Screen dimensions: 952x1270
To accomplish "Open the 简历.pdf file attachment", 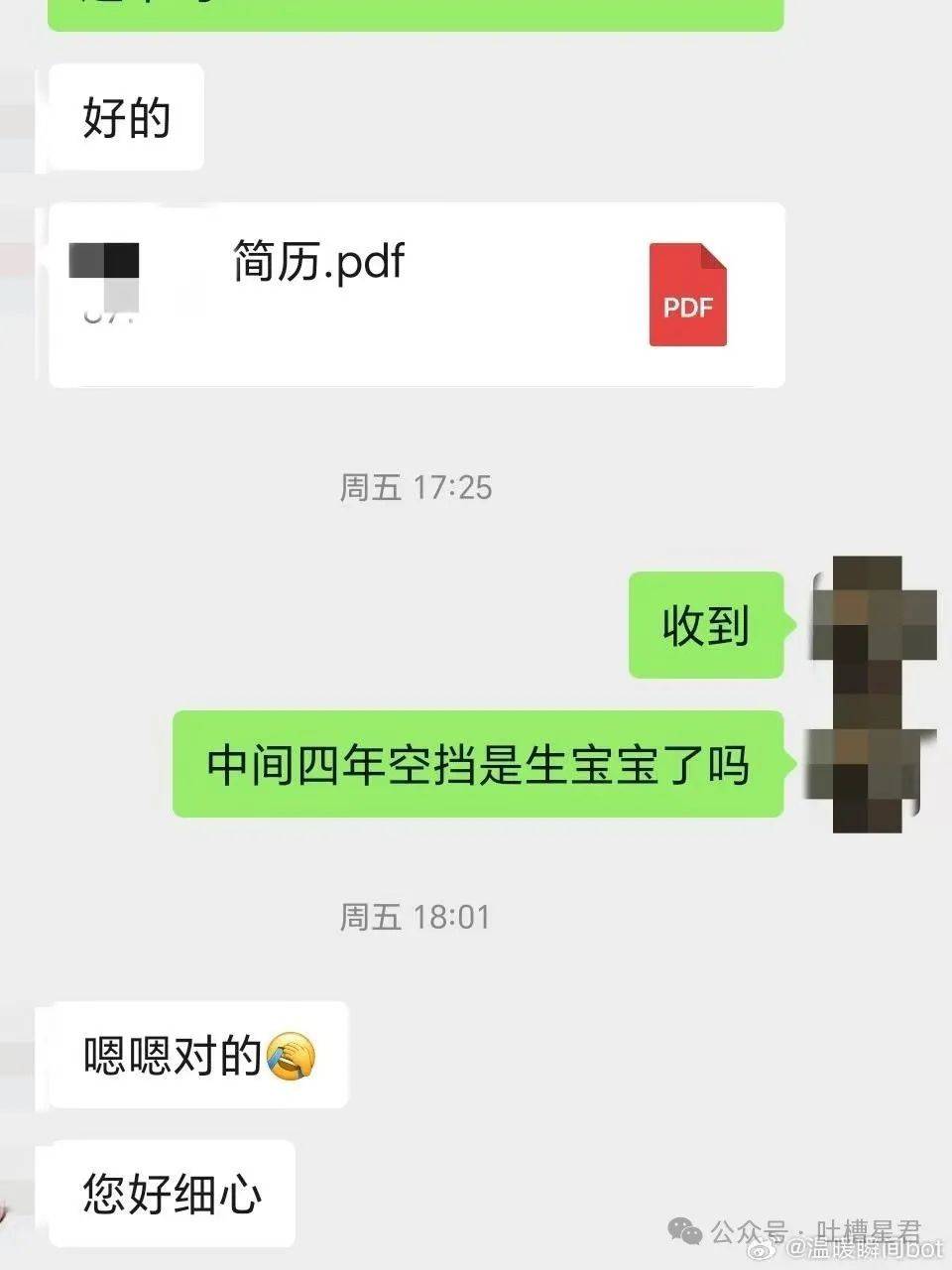I will coord(416,295).
